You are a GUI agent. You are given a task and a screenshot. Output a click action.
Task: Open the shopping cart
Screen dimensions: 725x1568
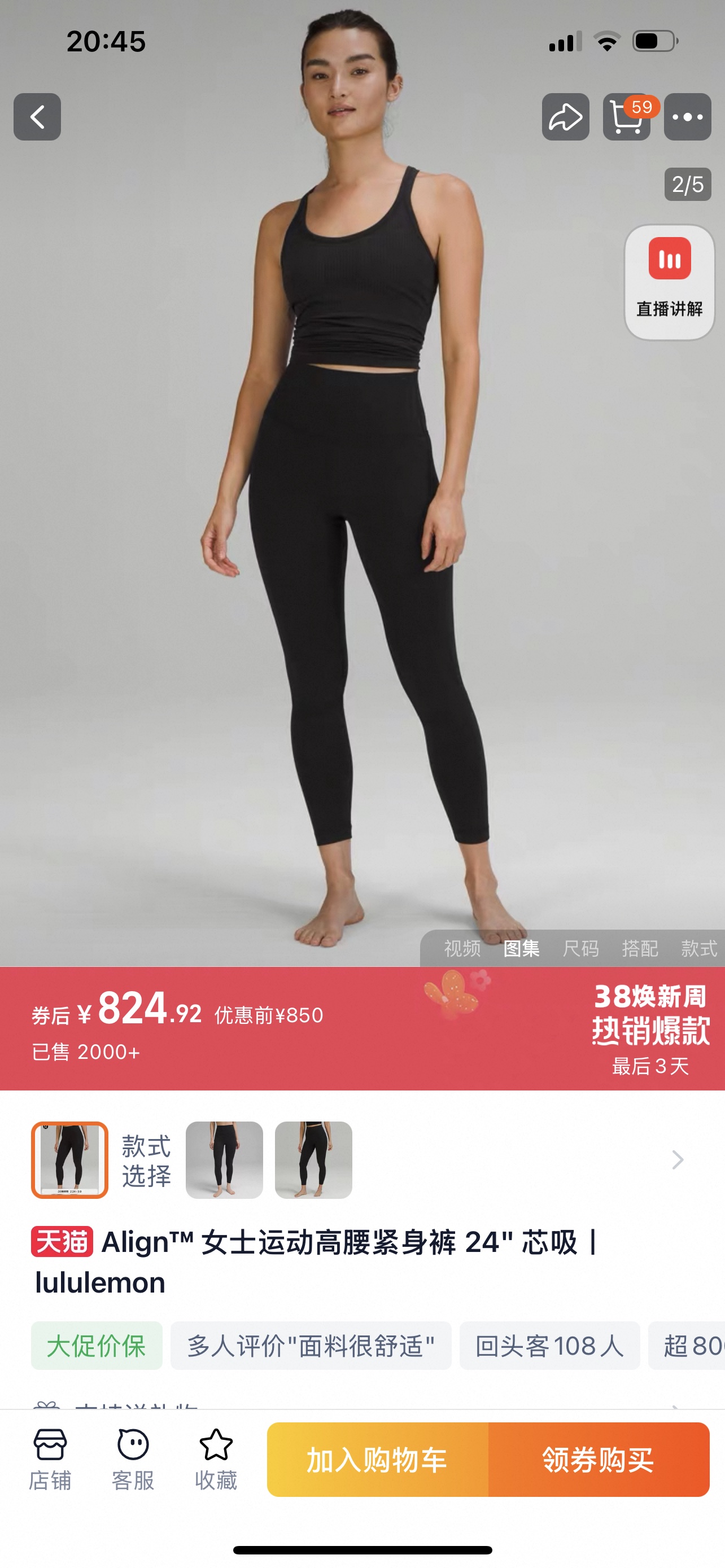pyautogui.click(x=626, y=117)
